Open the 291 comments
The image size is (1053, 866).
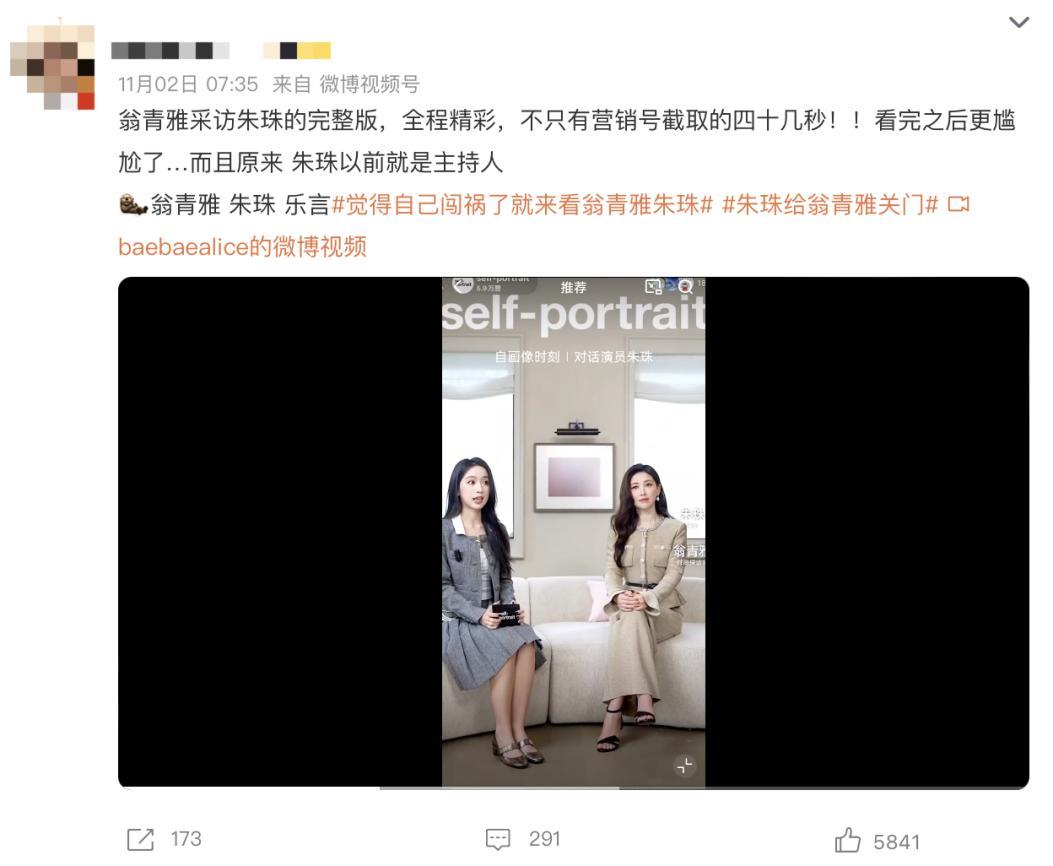tap(523, 839)
